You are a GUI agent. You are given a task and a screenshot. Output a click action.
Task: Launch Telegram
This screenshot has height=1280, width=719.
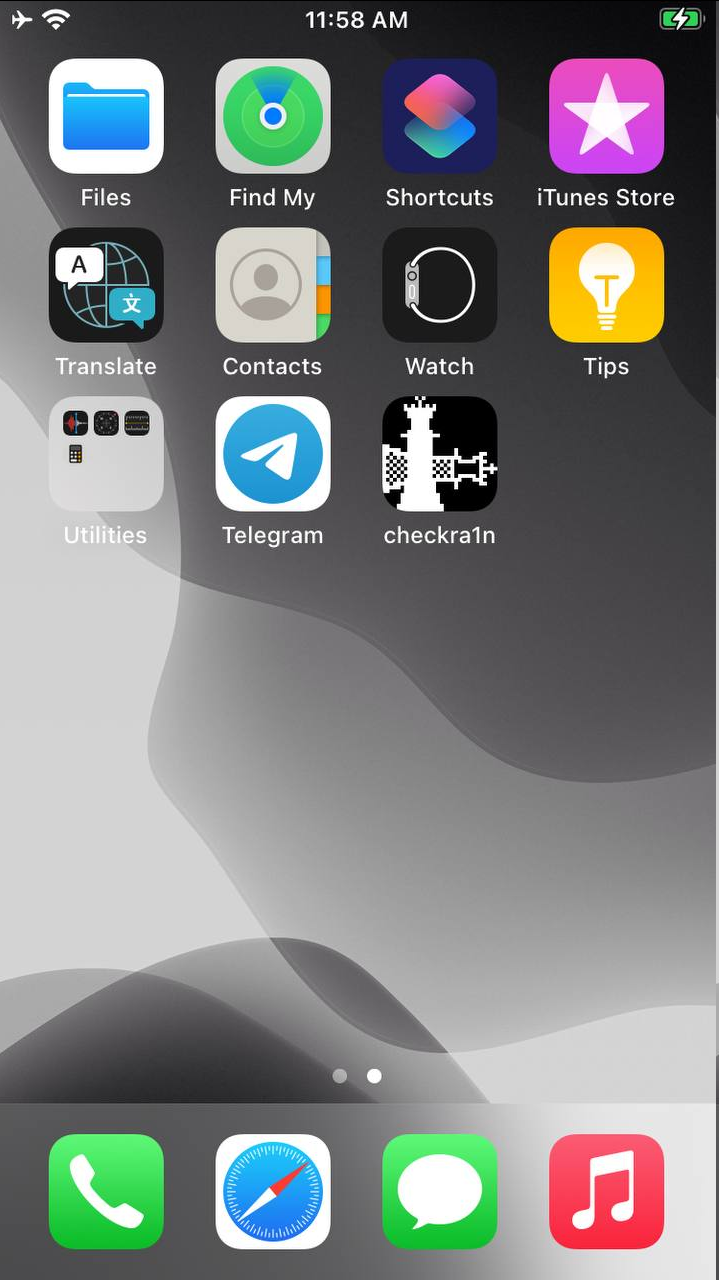click(273, 454)
